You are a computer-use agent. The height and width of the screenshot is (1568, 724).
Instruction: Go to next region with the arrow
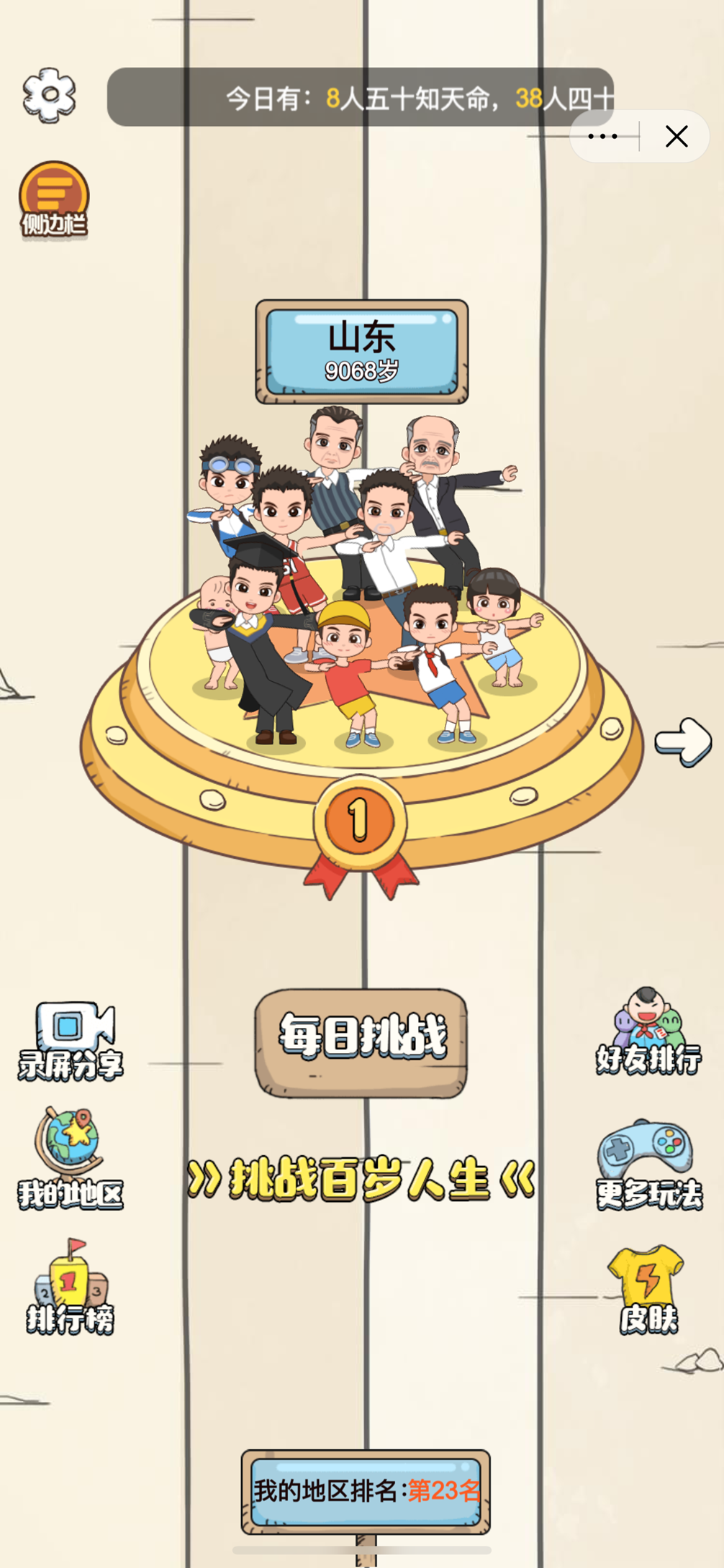[682, 742]
